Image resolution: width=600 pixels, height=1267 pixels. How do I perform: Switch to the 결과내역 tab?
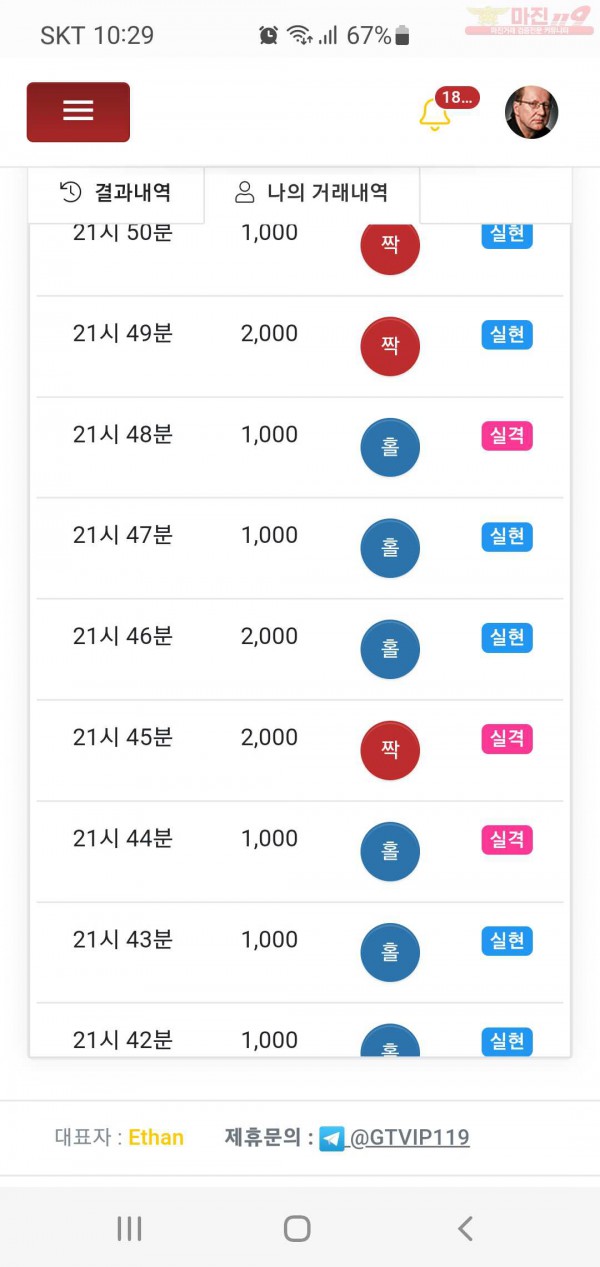tap(116, 193)
